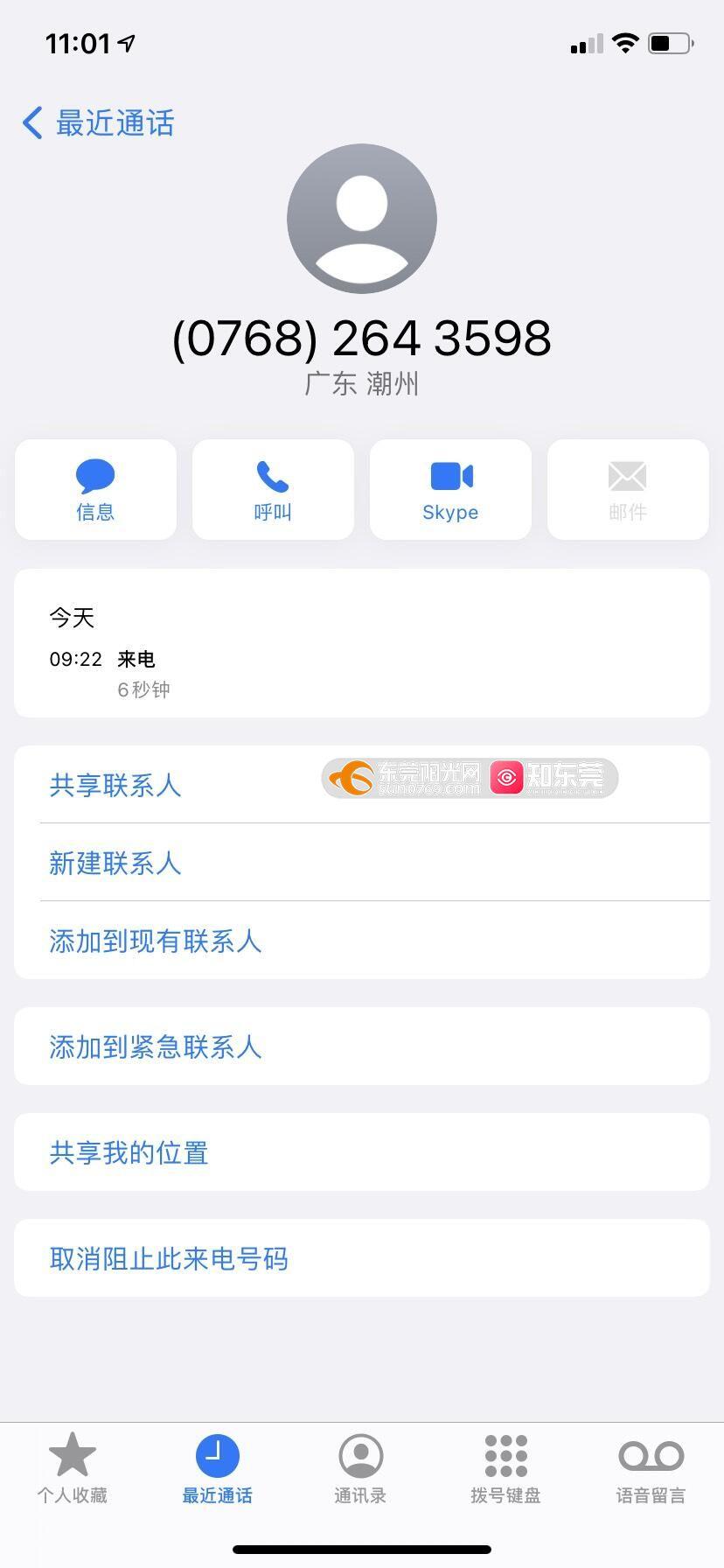
Task: Tap 添加到紧急联系人
Action: click(x=362, y=1046)
